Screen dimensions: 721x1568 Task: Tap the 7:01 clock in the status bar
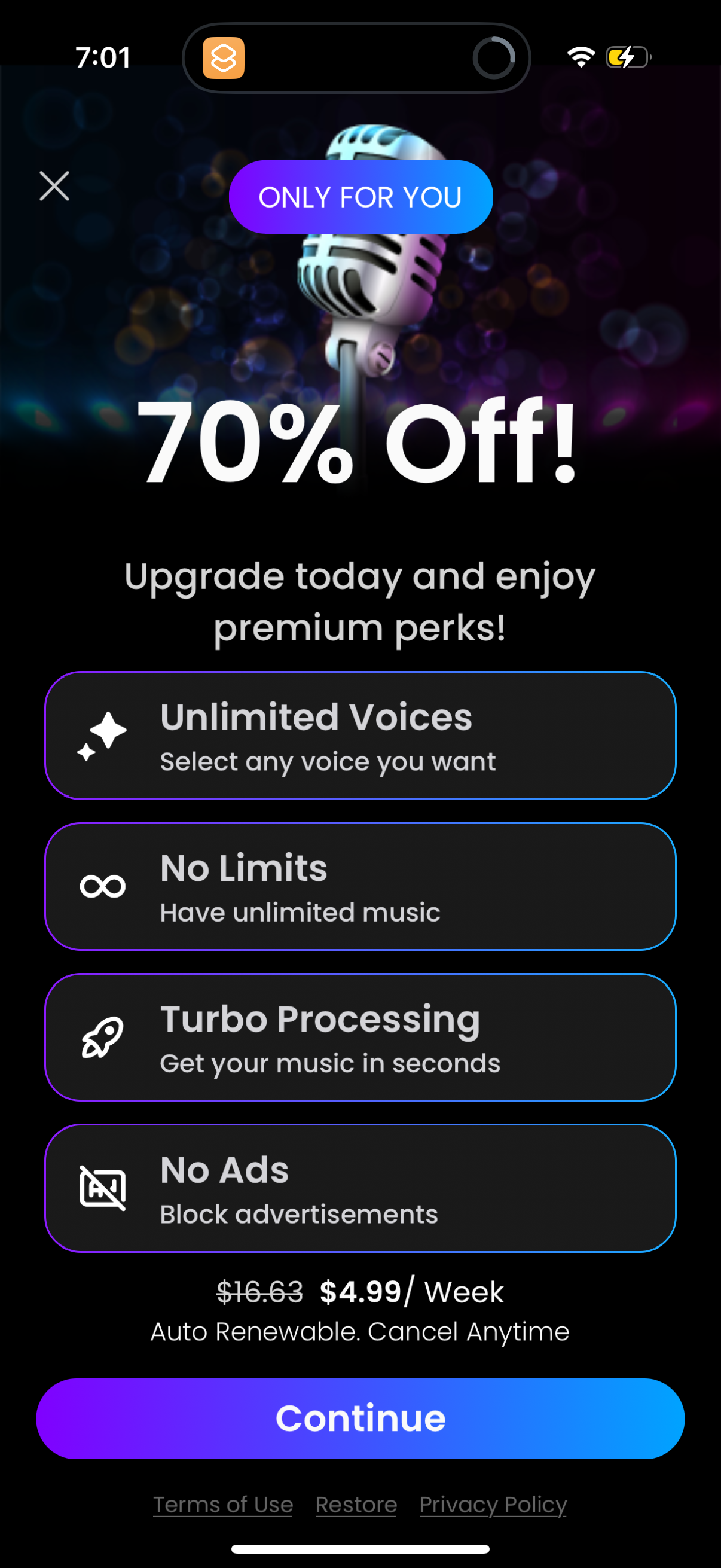(x=103, y=57)
